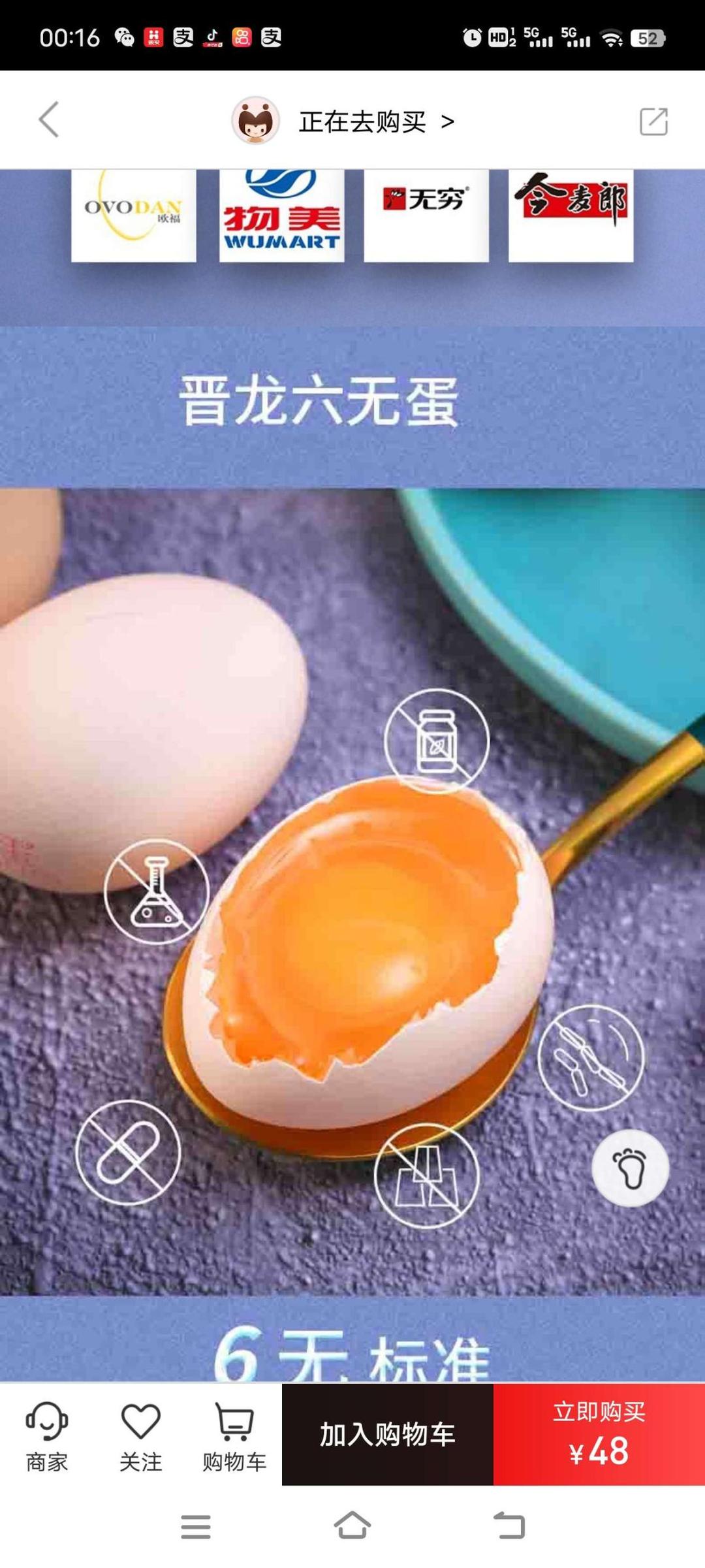
Task: Go back using the top-left arrow
Action: click(49, 120)
